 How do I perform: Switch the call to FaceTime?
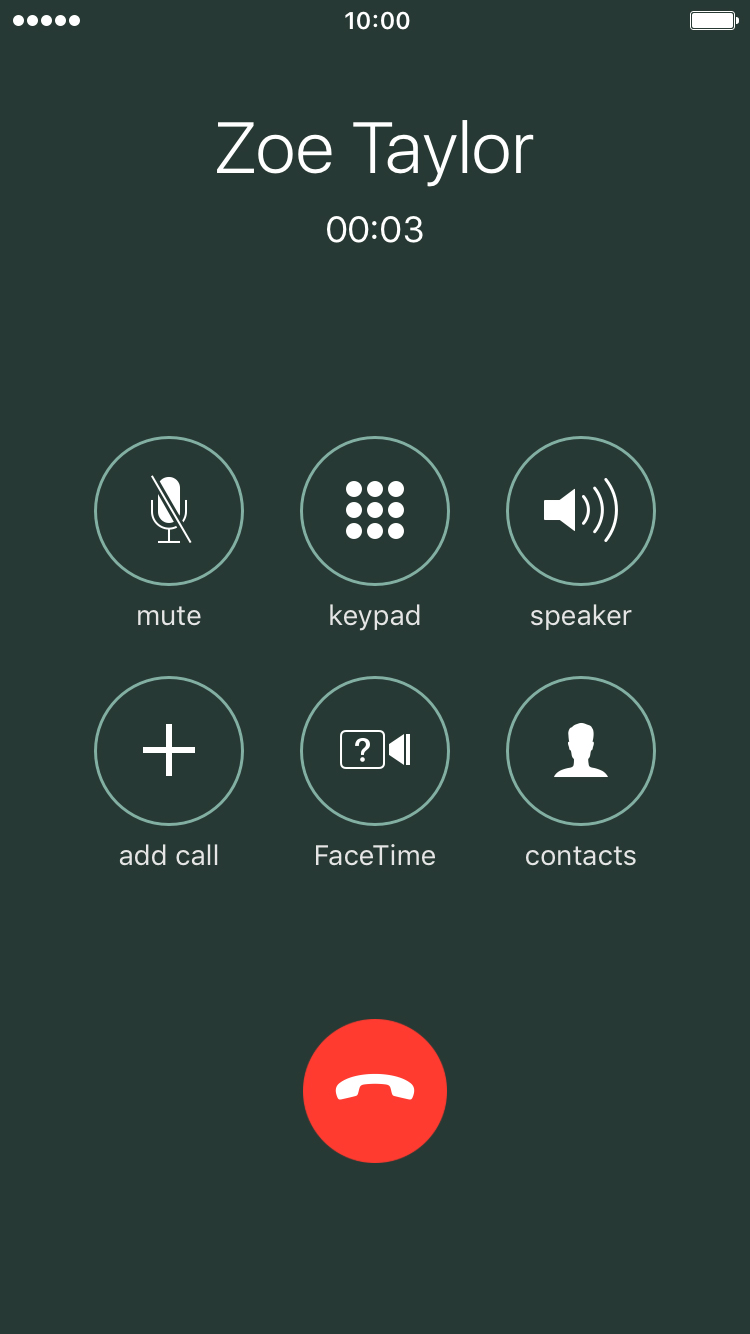(375, 751)
